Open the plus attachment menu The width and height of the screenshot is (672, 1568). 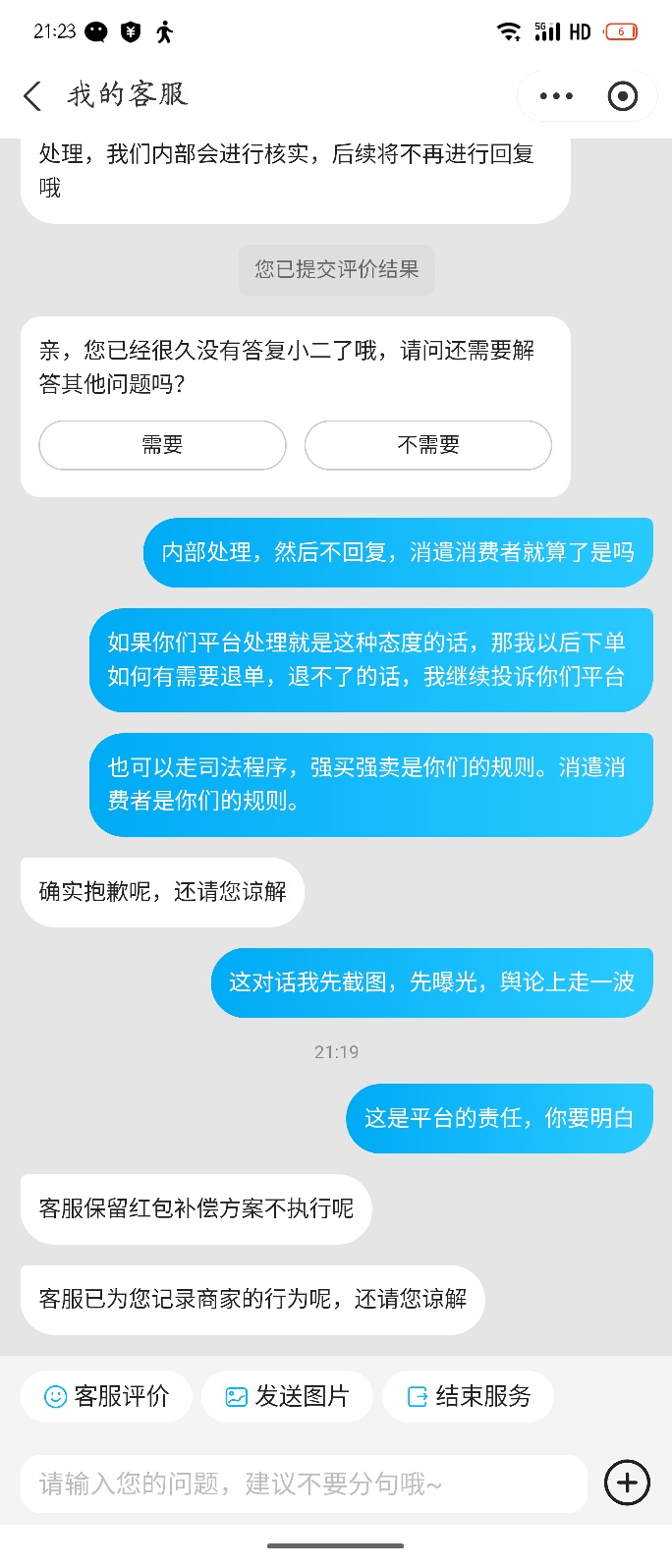(627, 1483)
